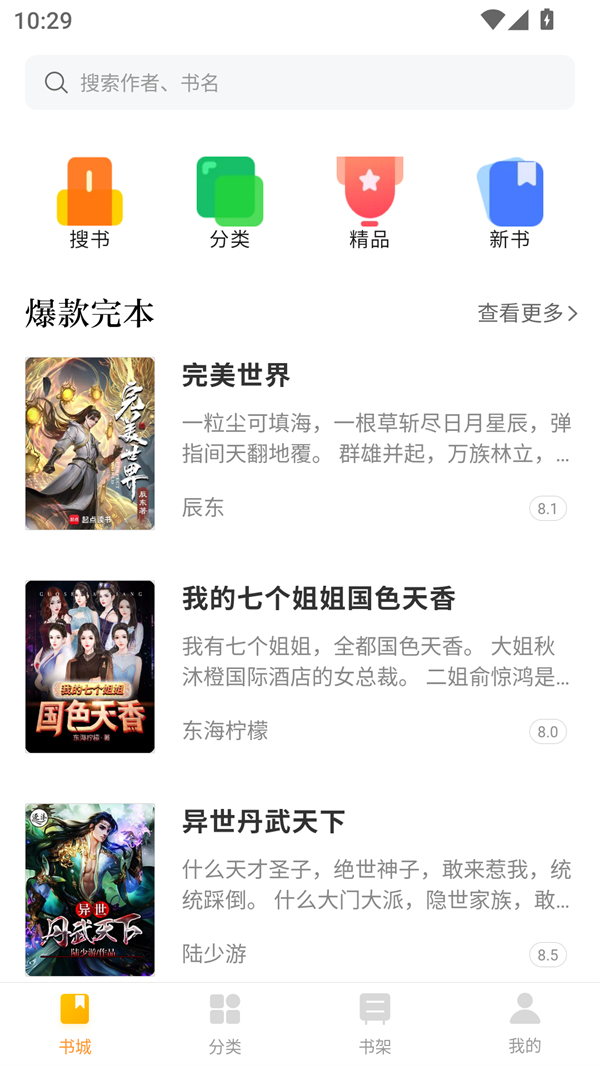Open the 精品 featured books shortcut
Image resolution: width=600 pixels, height=1066 pixels.
pyautogui.click(x=369, y=202)
